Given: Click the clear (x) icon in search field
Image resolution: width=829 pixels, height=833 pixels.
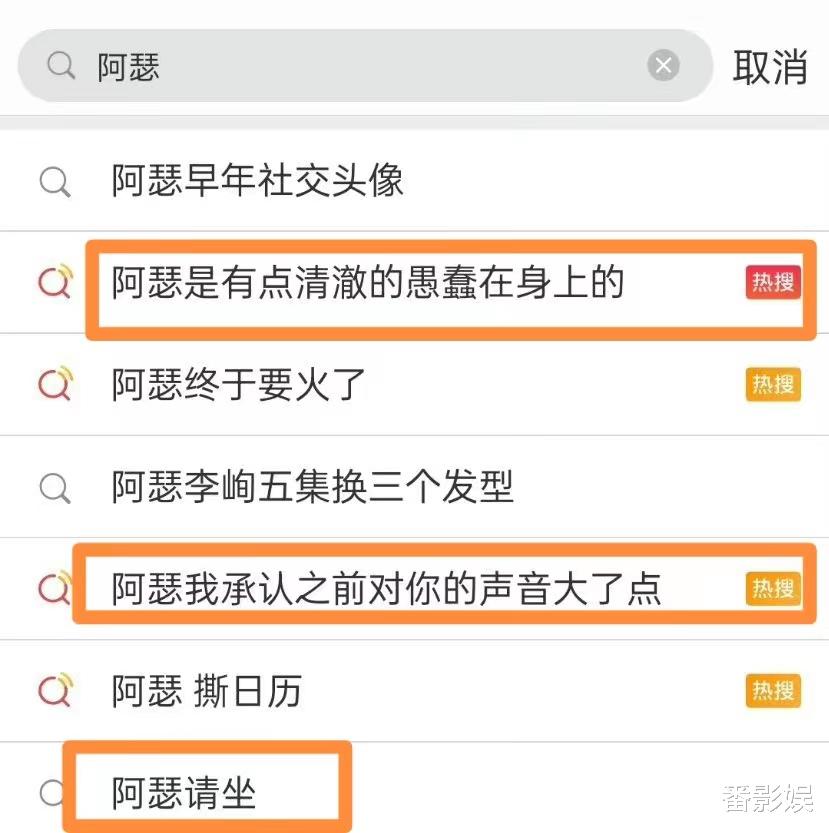Looking at the screenshot, I should pyautogui.click(x=663, y=65).
